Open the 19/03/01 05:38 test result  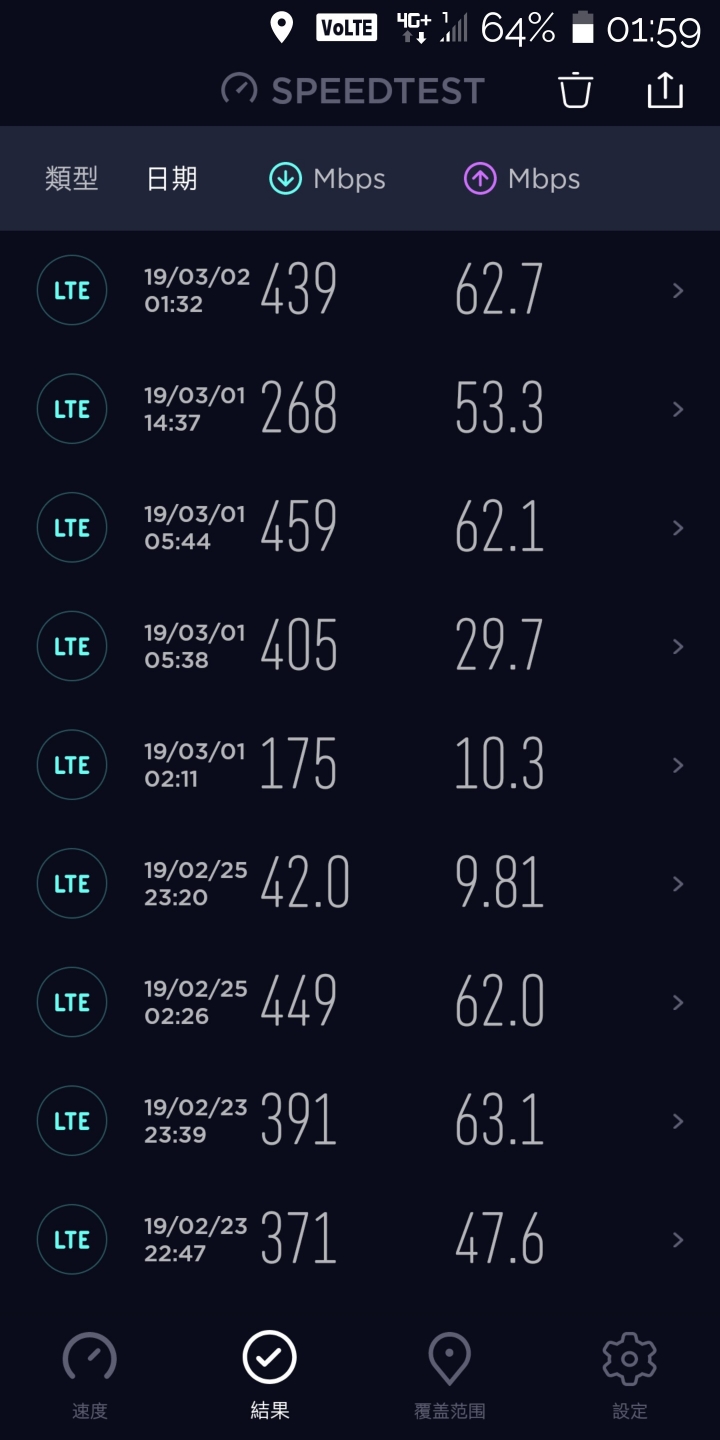click(360, 647)
